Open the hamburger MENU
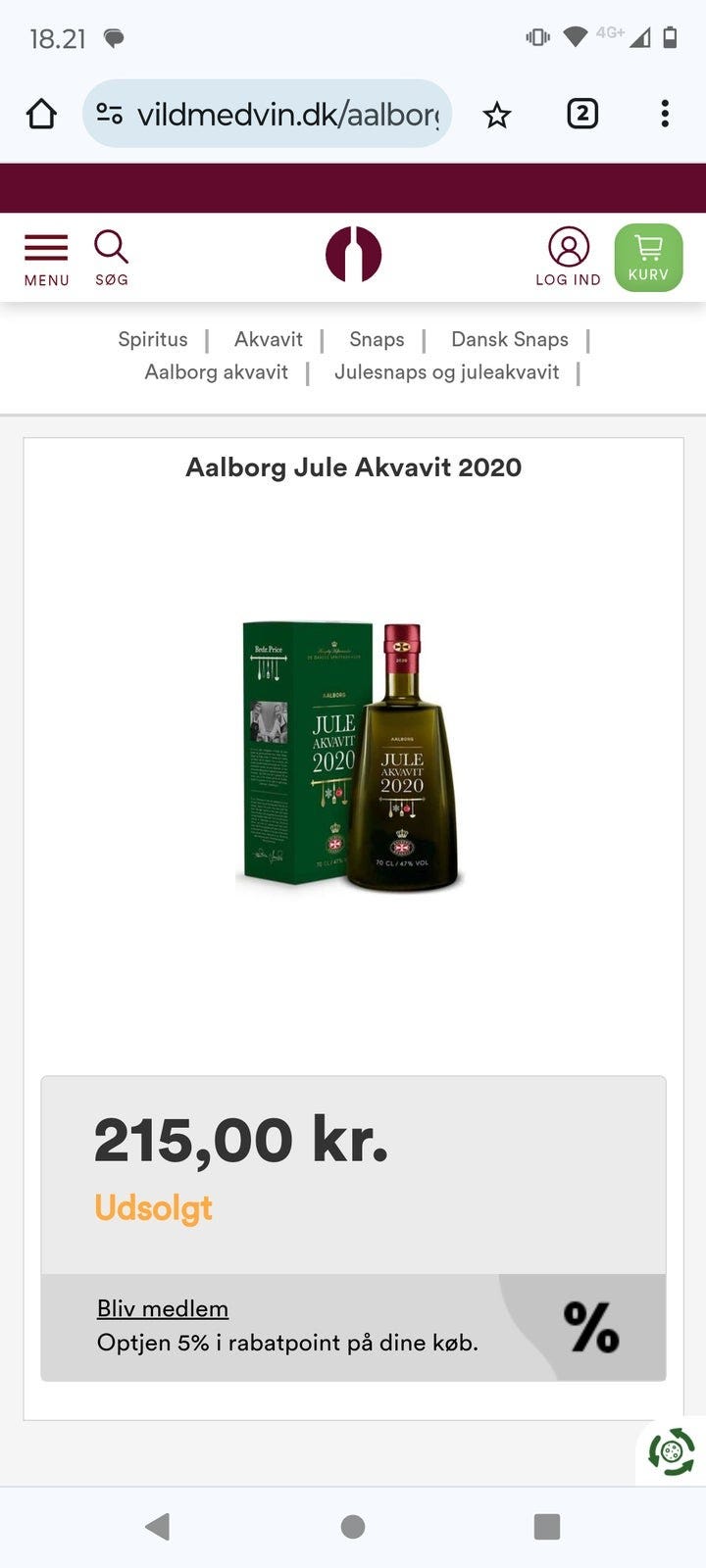The width and height of the screenshot is (706, 1568). pos(45,257)
